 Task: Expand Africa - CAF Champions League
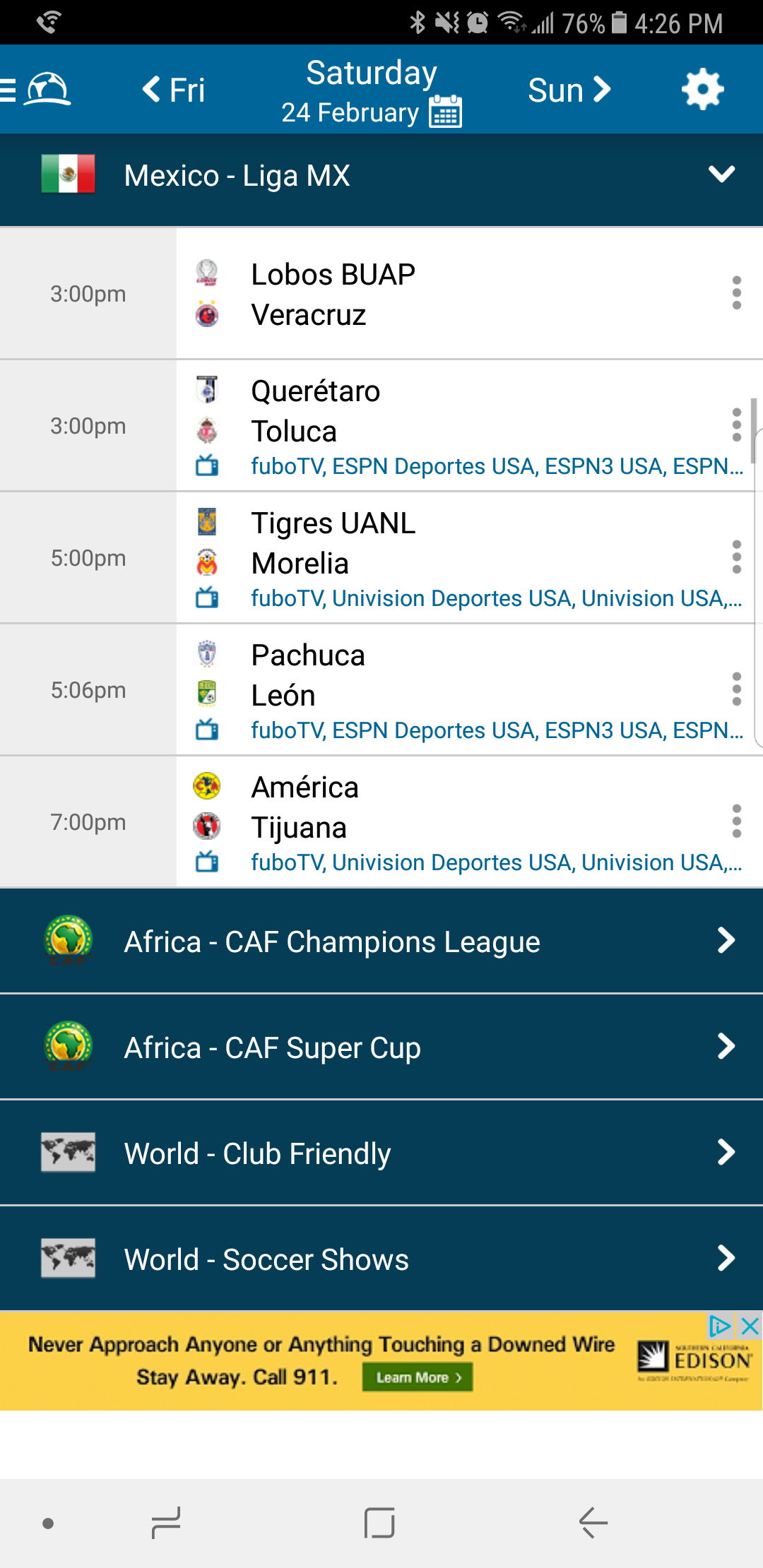click(381, 942)
